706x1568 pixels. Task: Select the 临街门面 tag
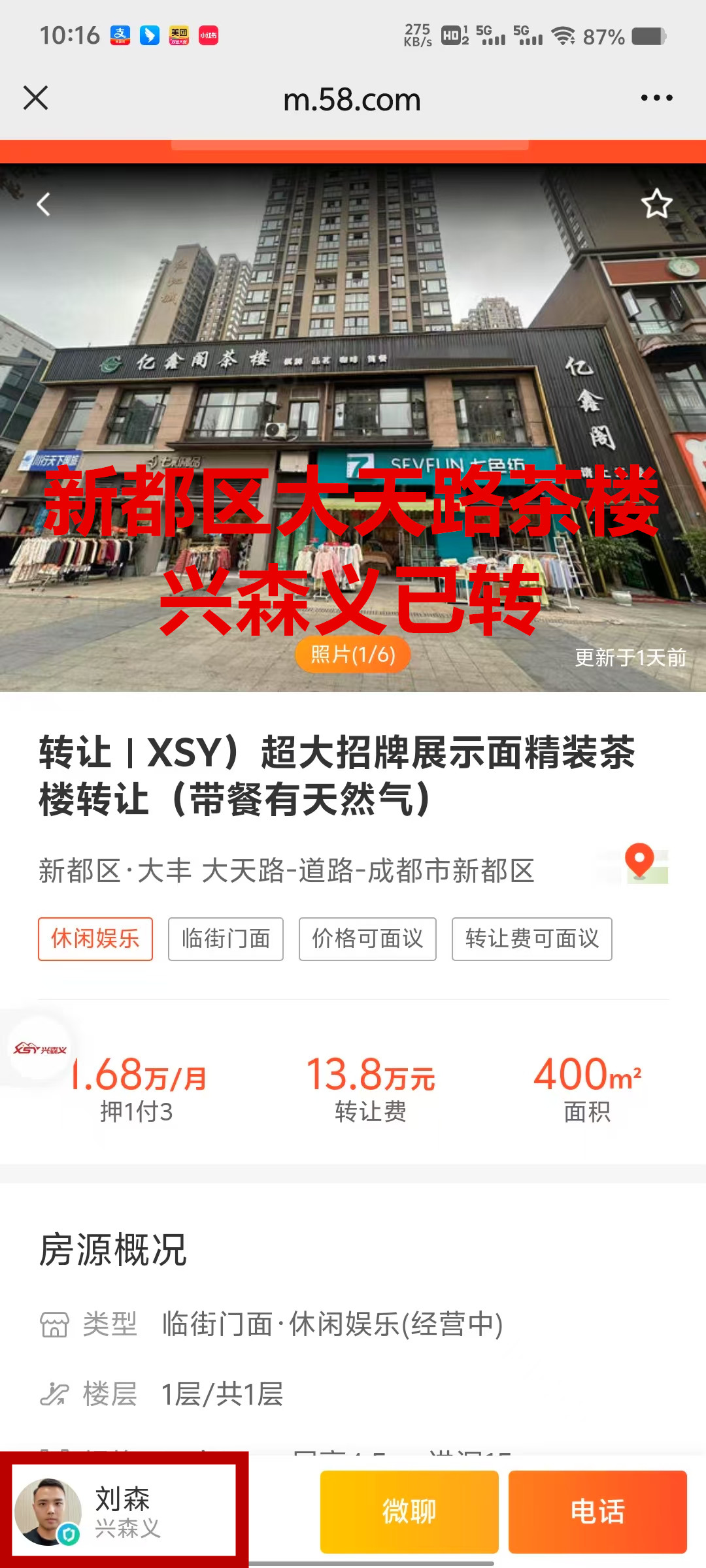pos(226,939)
